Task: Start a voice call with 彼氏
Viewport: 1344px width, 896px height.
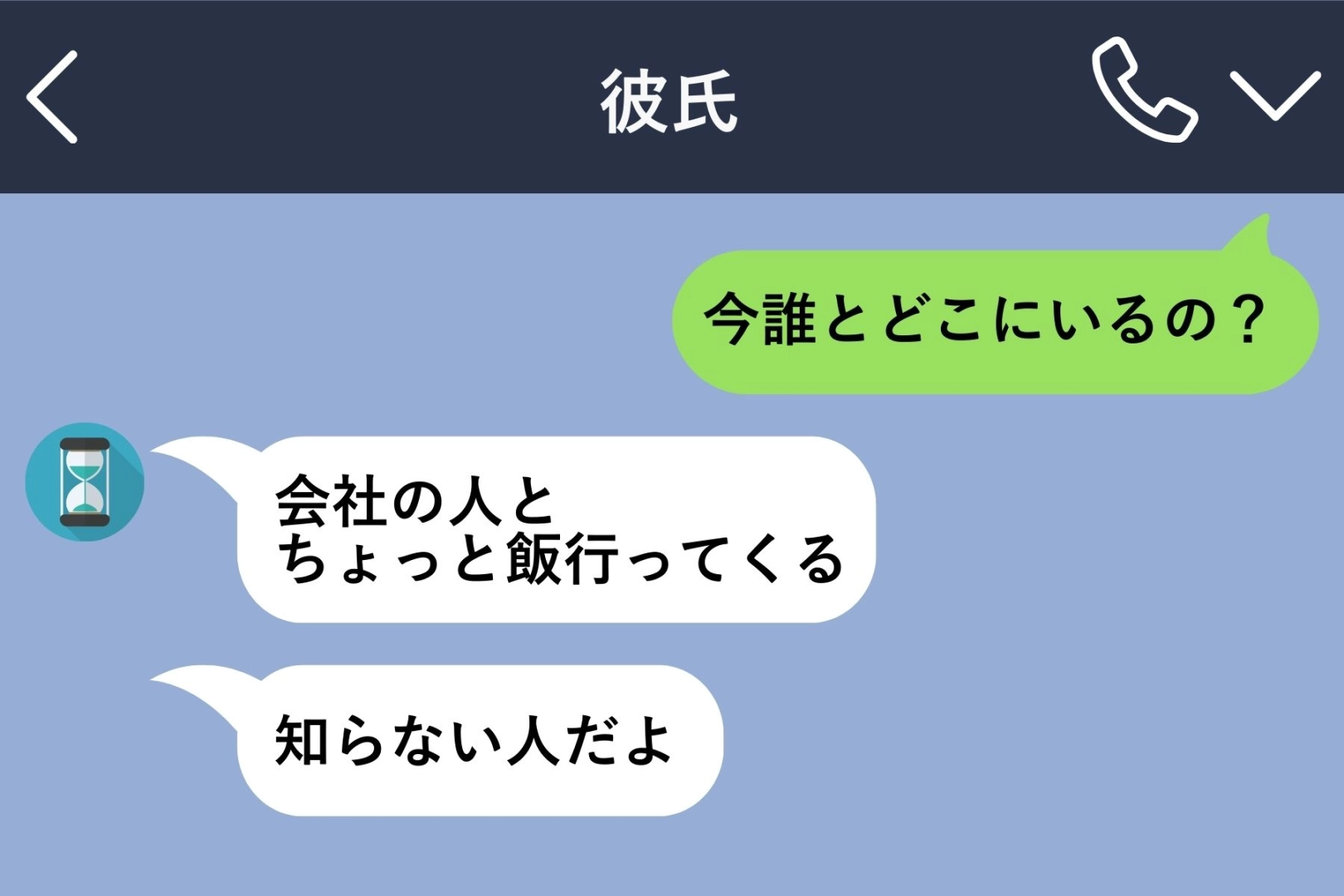Action: 1142,91
